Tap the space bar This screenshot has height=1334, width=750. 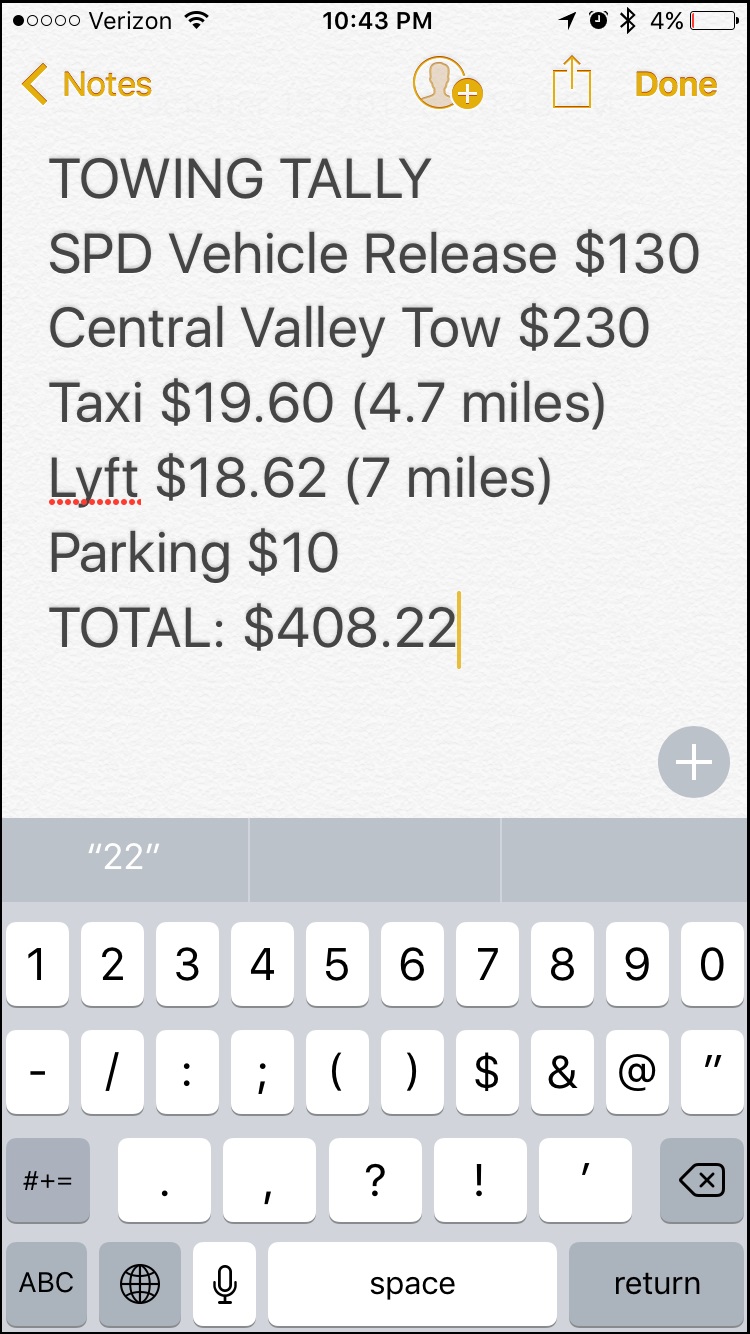413,1283
